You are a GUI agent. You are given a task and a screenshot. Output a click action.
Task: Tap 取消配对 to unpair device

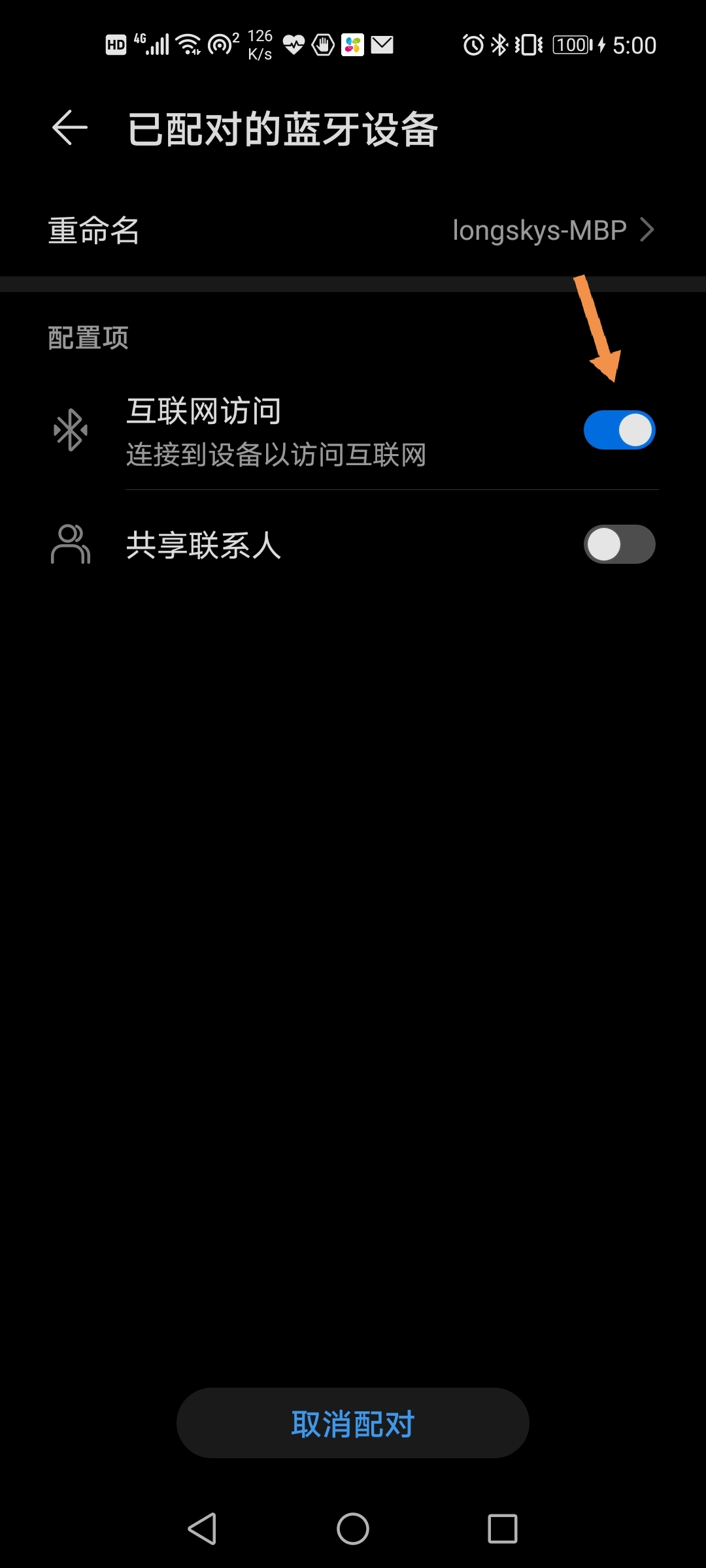pyautogui.click(x=353, y=1424)
